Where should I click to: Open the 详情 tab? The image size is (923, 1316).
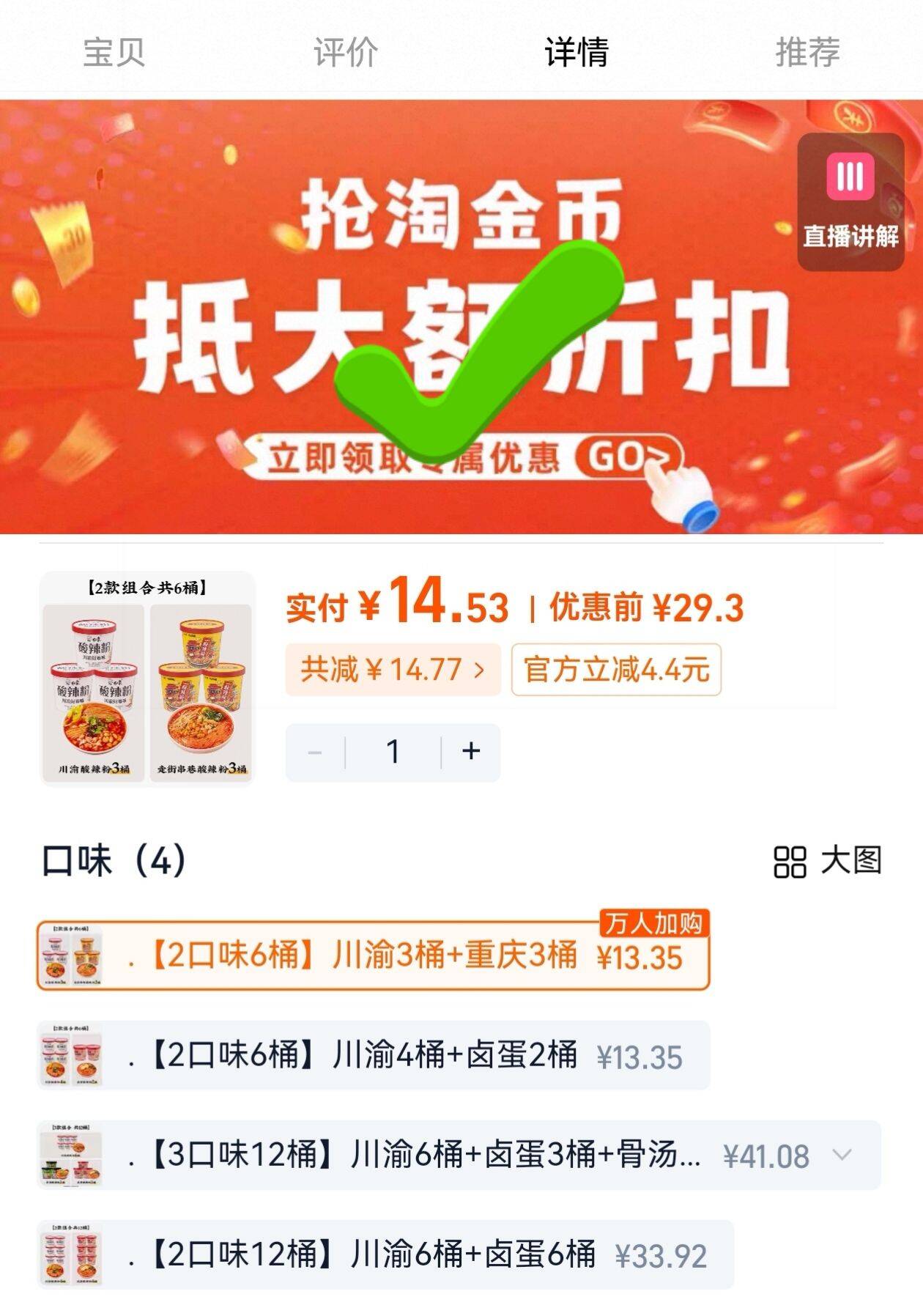click(x=577, y=52)
